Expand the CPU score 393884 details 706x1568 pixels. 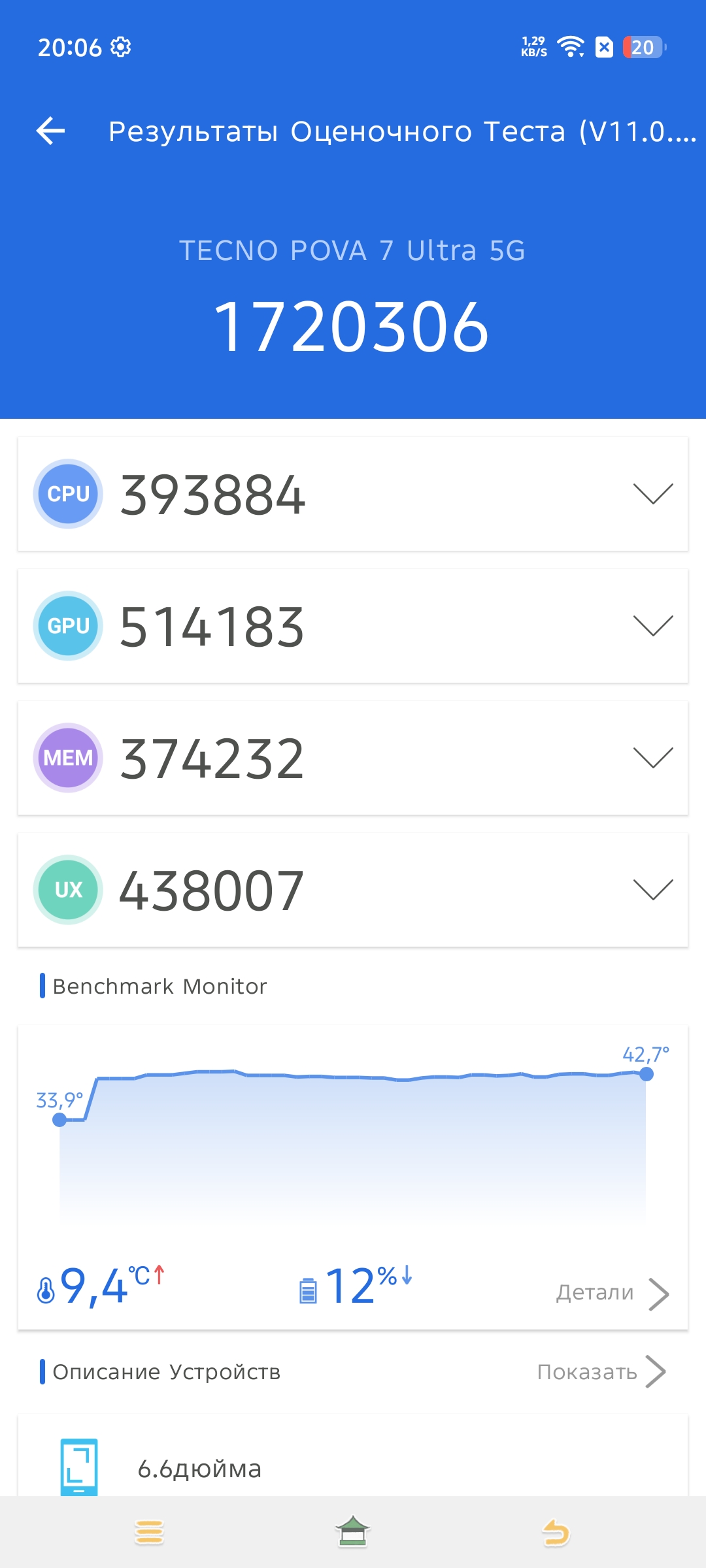click(x=653, y=494)
